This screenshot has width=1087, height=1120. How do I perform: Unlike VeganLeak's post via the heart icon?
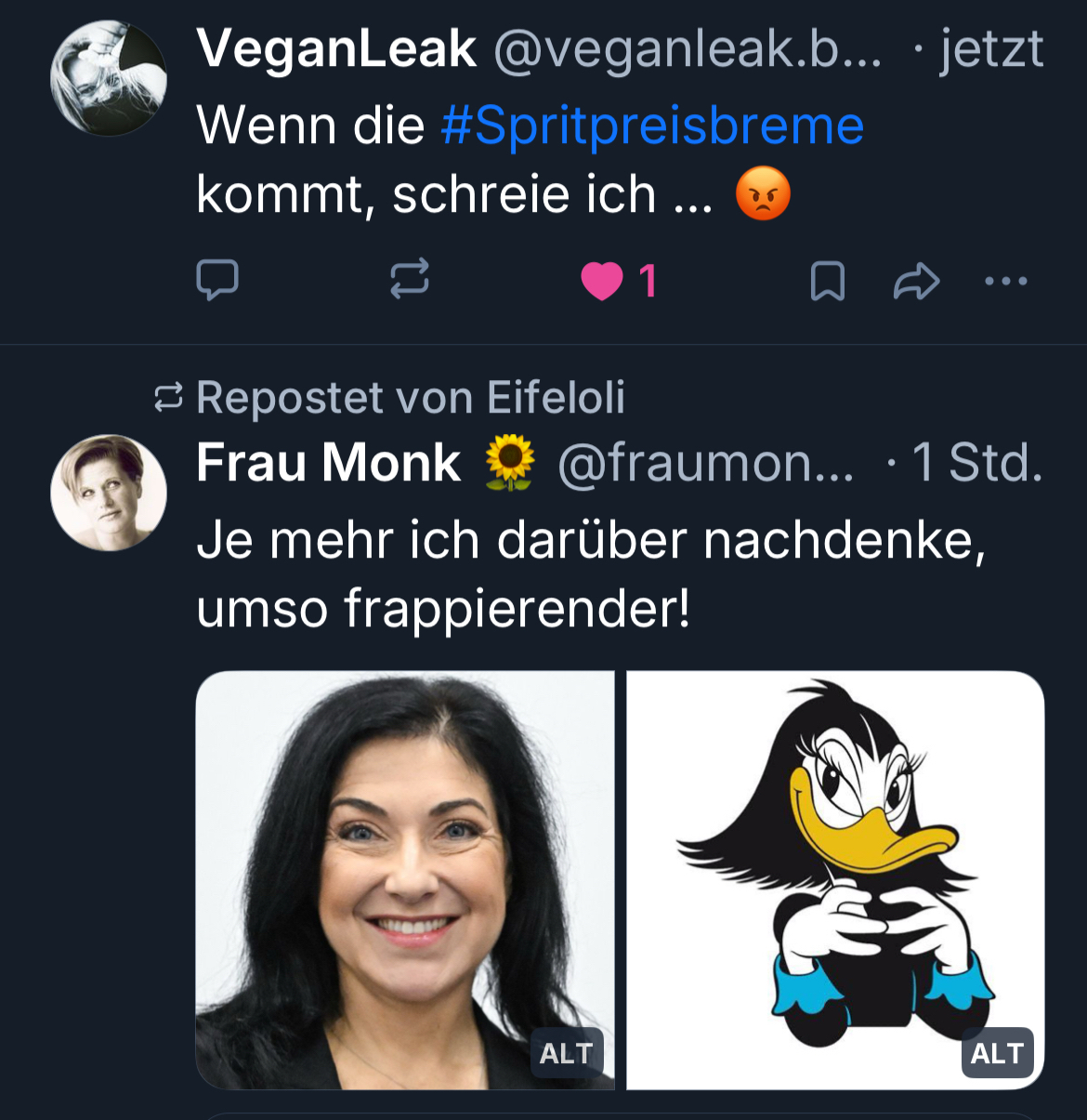[602, 282]
